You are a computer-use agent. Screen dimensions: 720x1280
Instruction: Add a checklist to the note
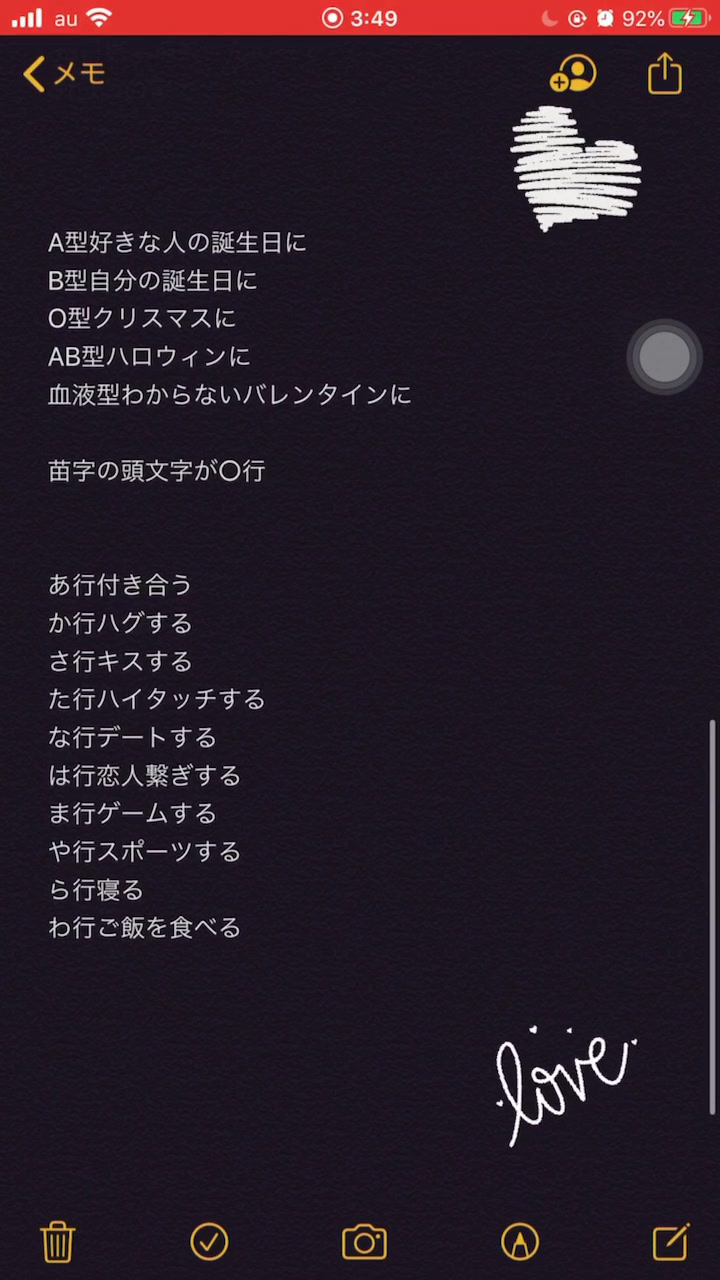pyautogui.click(x=209, y=1242)
